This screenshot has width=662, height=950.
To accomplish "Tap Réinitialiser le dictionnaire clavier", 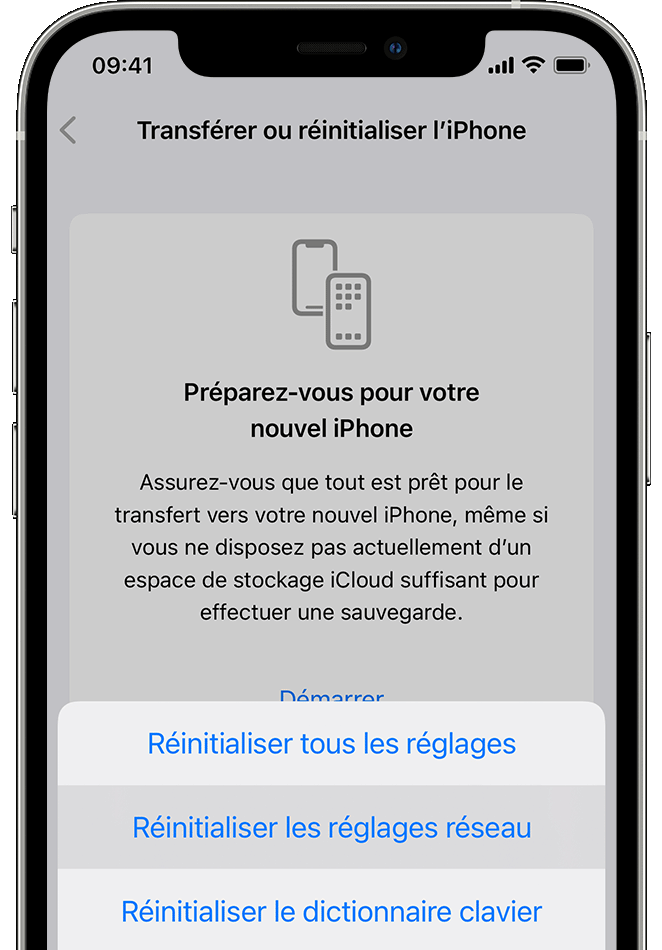I will point(331,912).
